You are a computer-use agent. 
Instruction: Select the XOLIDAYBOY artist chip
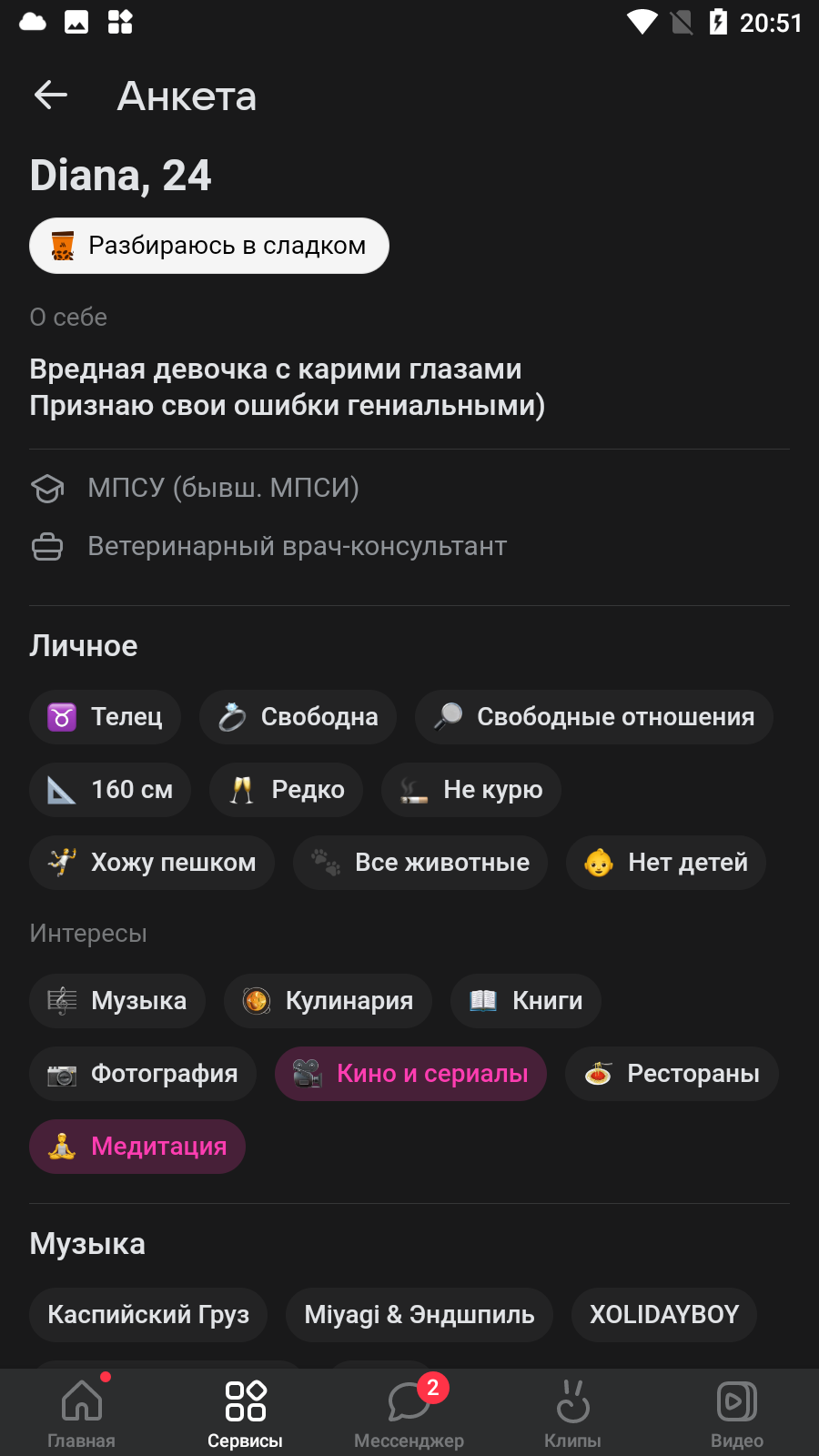click(x=664, y=1315)
